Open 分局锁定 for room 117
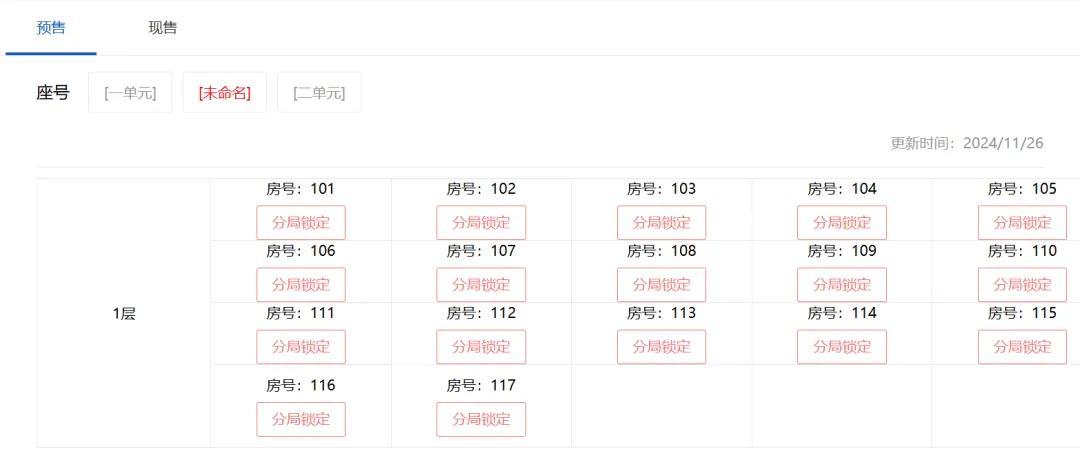Image resolution: width=1080 pixels, height=458 pixels. pos(481,419)
